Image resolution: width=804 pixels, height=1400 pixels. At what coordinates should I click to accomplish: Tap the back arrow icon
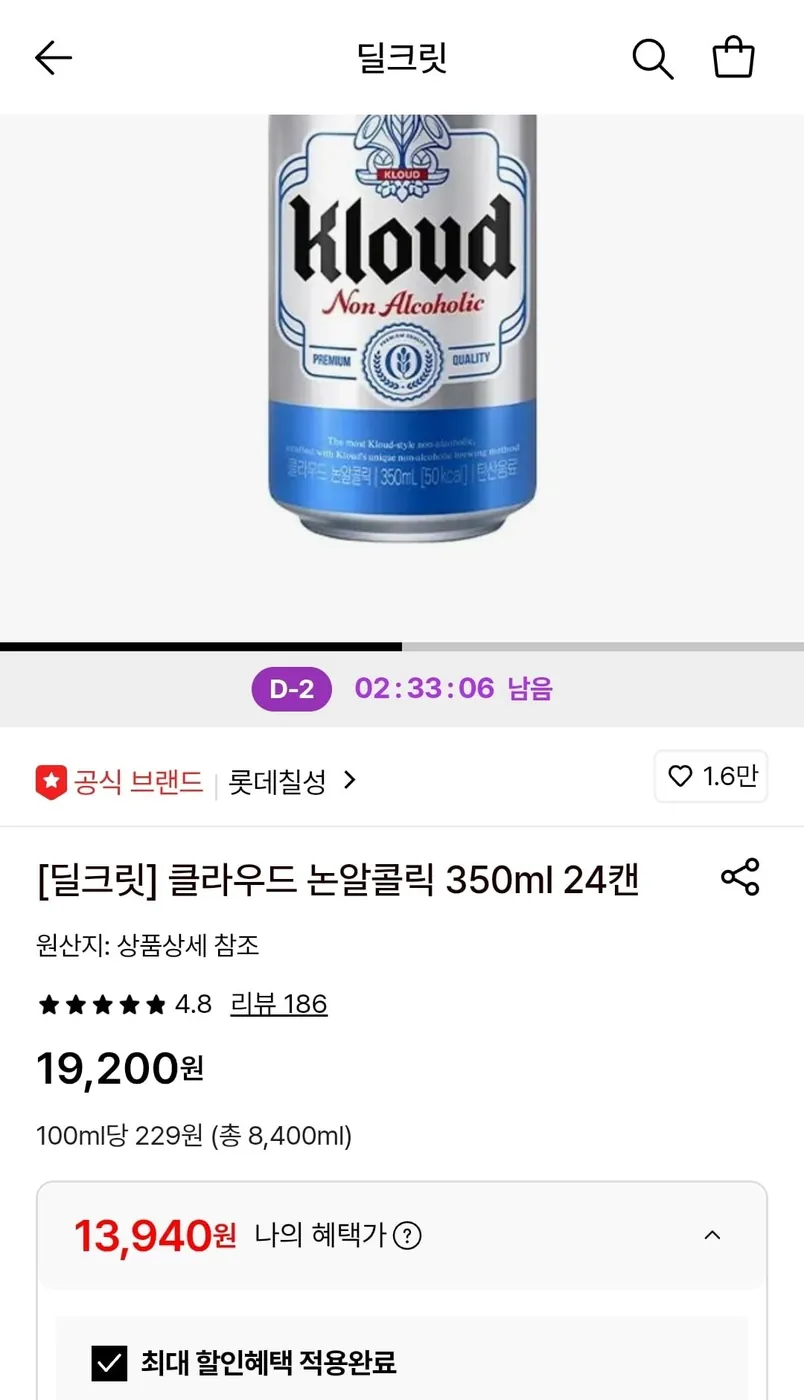[x=52, y=57]
